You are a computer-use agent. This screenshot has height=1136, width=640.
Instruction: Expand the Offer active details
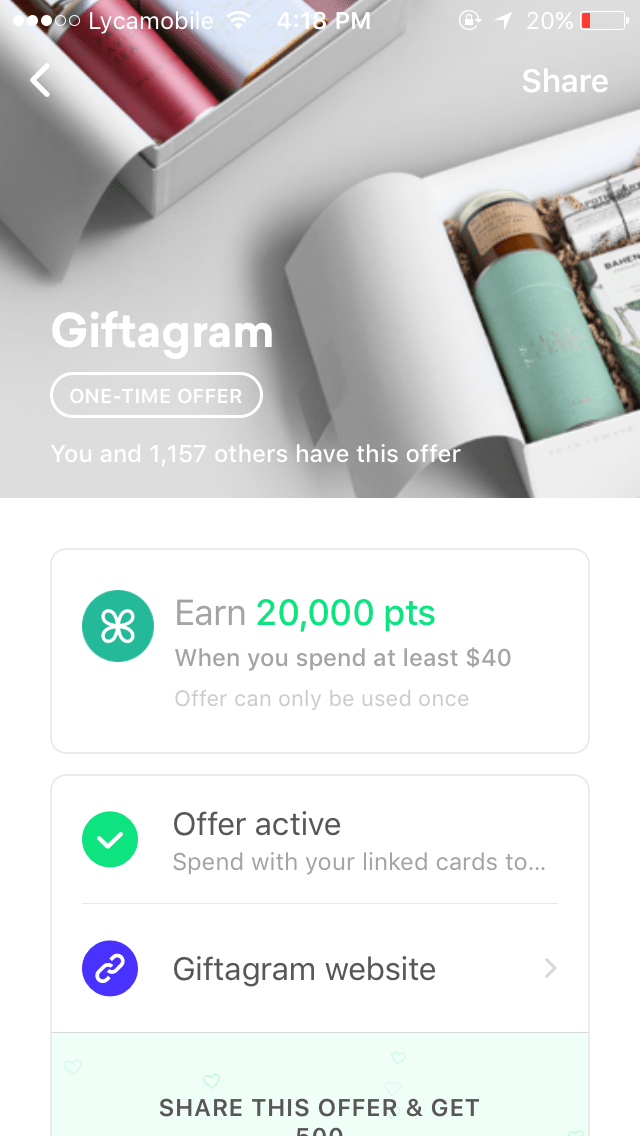320,840
